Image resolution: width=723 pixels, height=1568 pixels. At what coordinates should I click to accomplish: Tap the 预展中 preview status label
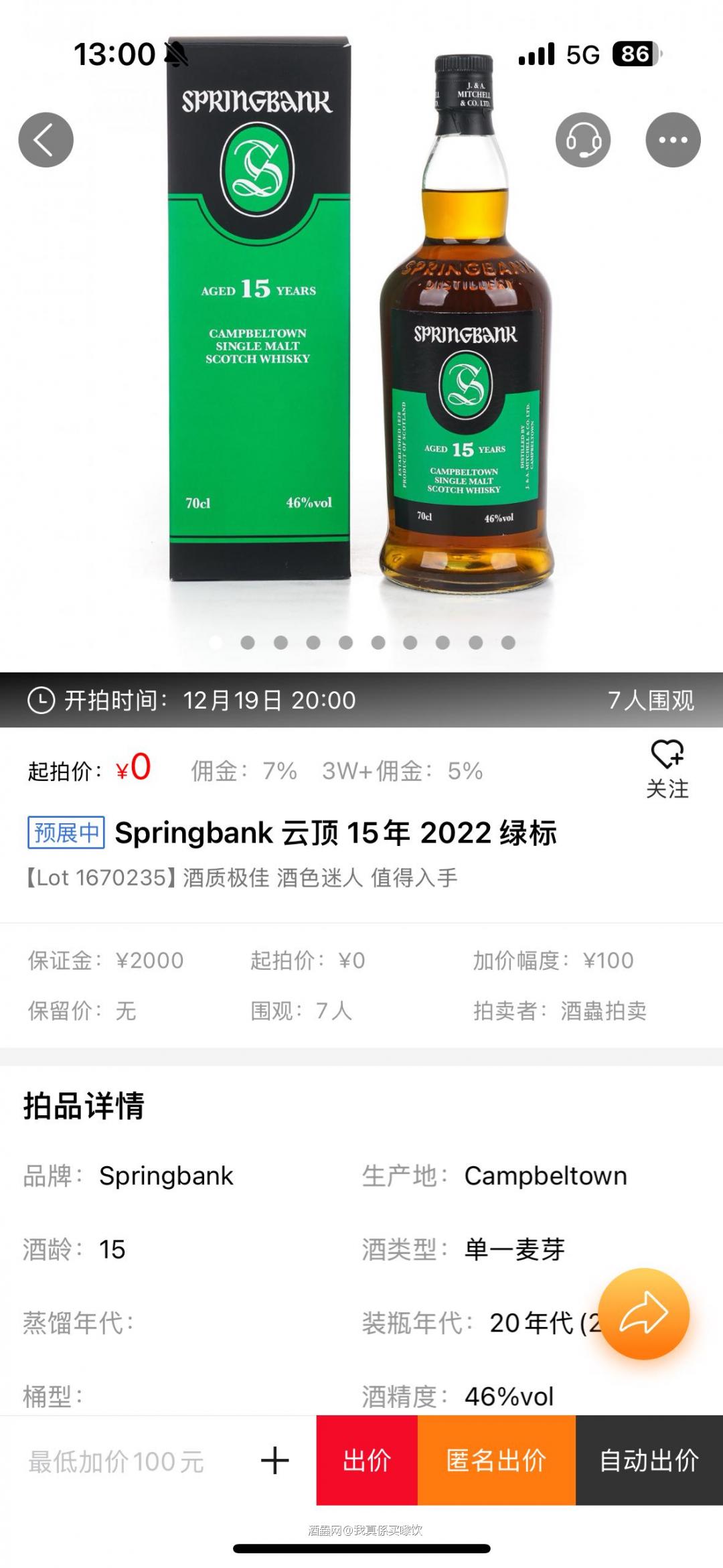(x=65, y=833)
